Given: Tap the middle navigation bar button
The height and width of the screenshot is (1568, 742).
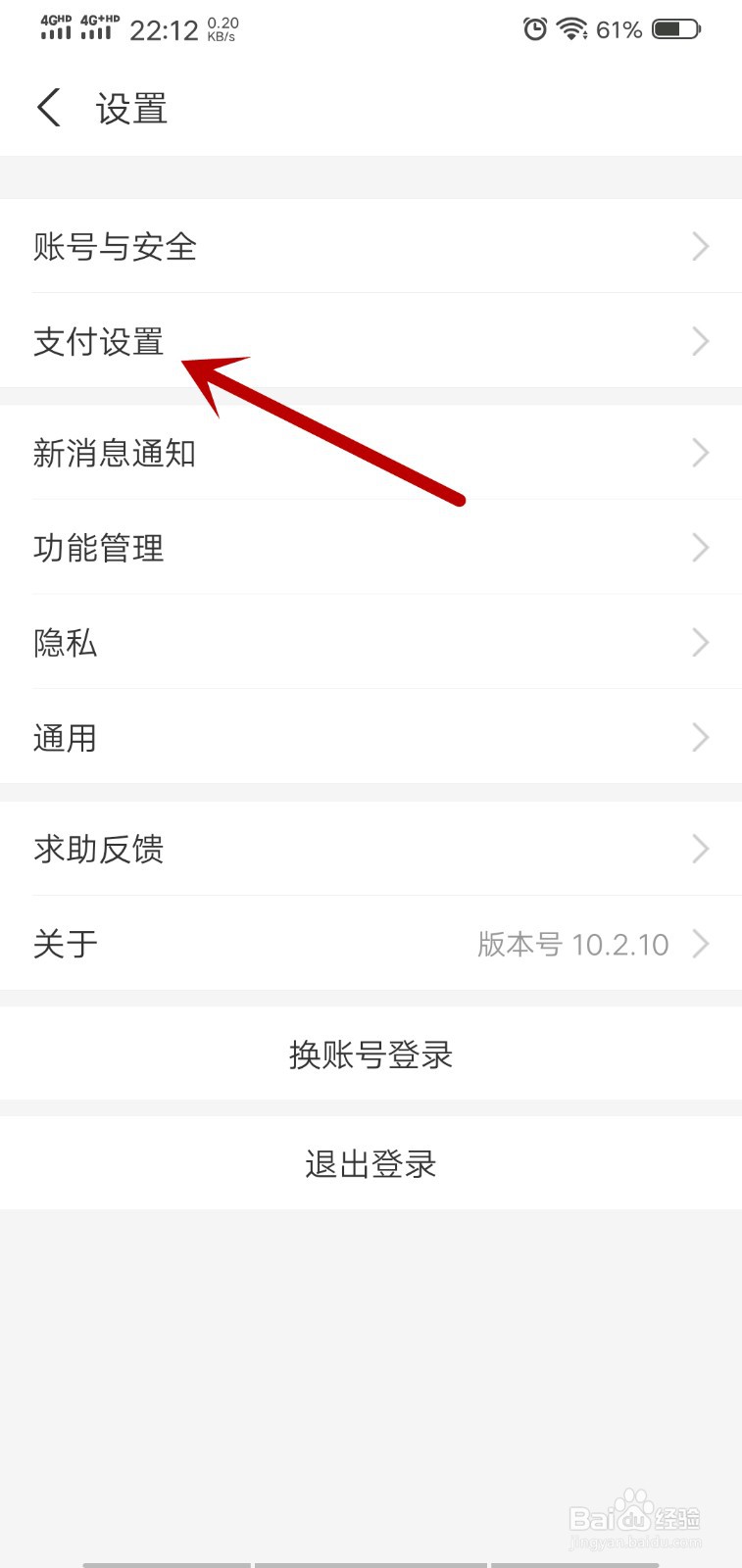Looking at the screenshot, I should (371, 1560).
